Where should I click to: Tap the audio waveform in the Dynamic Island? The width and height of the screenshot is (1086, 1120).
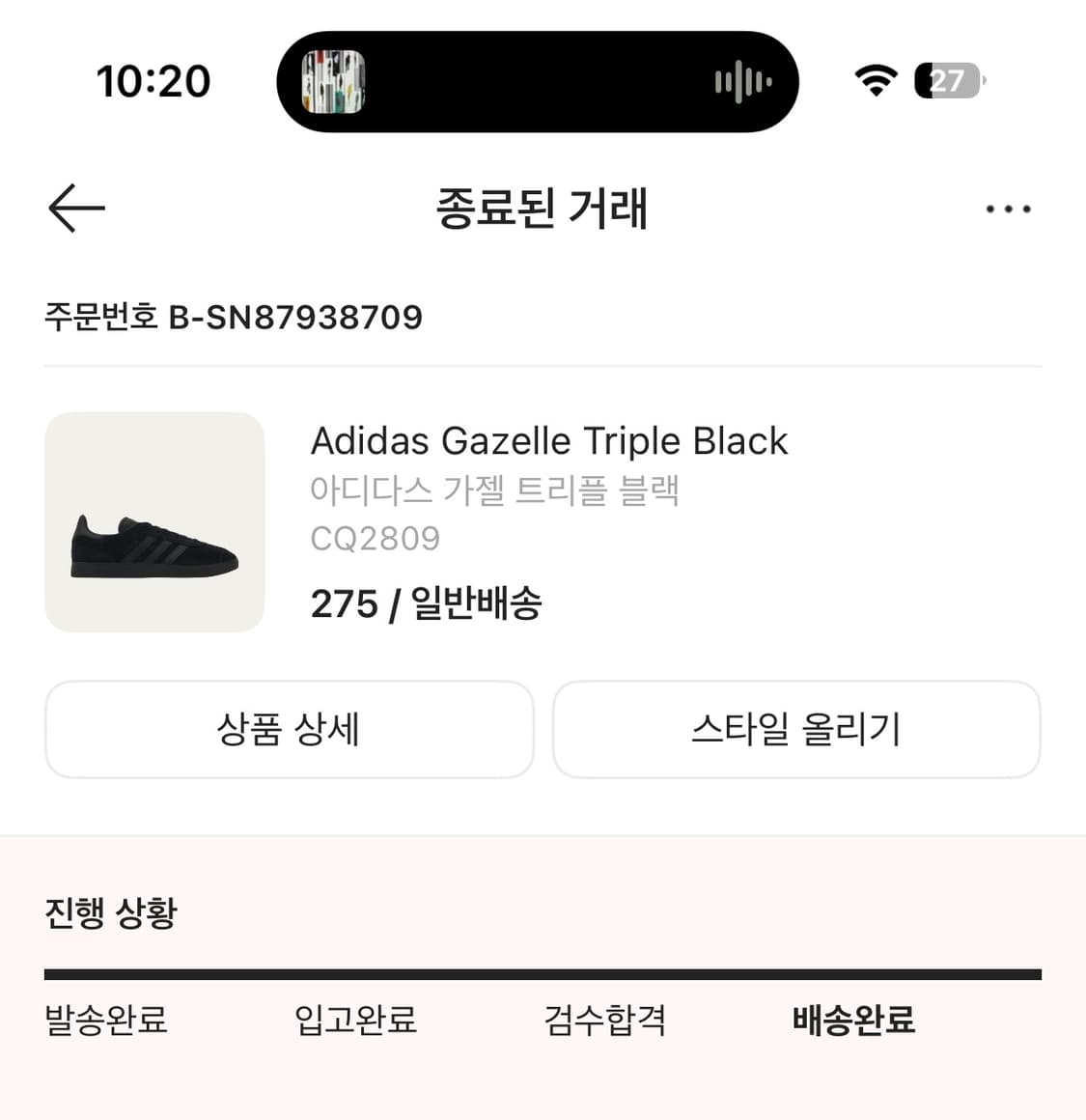(743, 81)
